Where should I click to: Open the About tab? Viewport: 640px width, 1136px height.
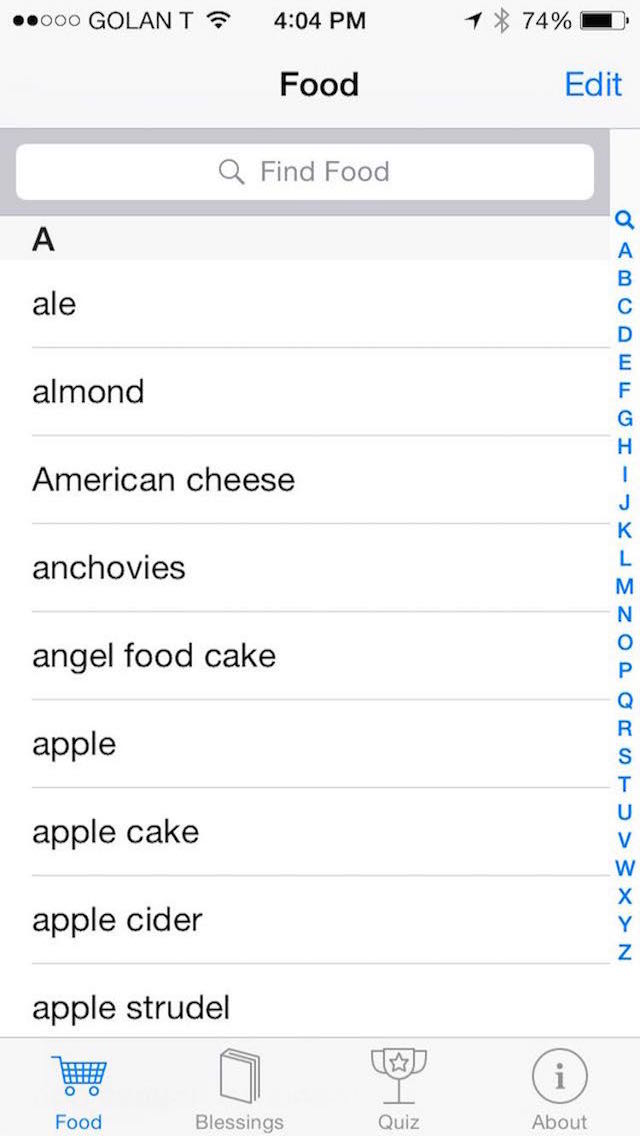coord(559,1090)
